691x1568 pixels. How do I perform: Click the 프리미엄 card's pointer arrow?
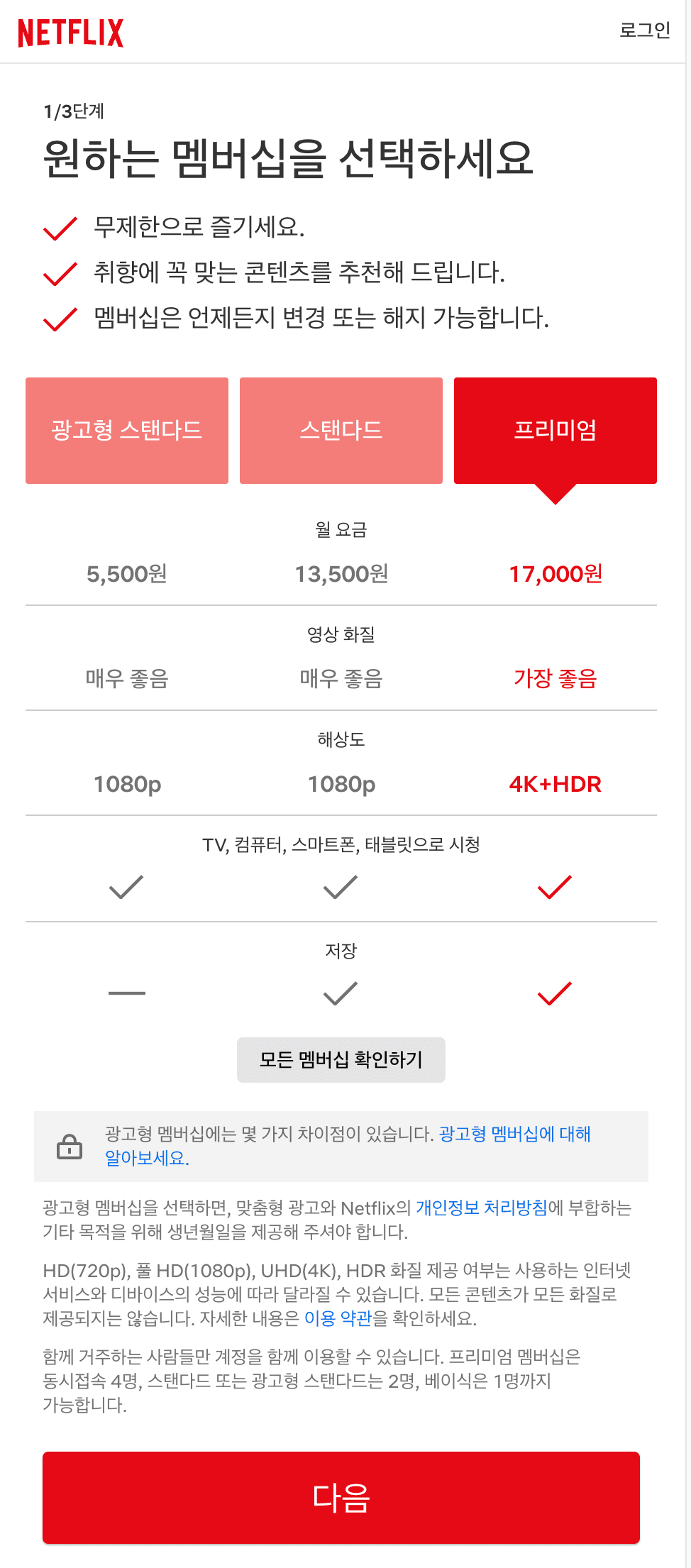[555, 491]
